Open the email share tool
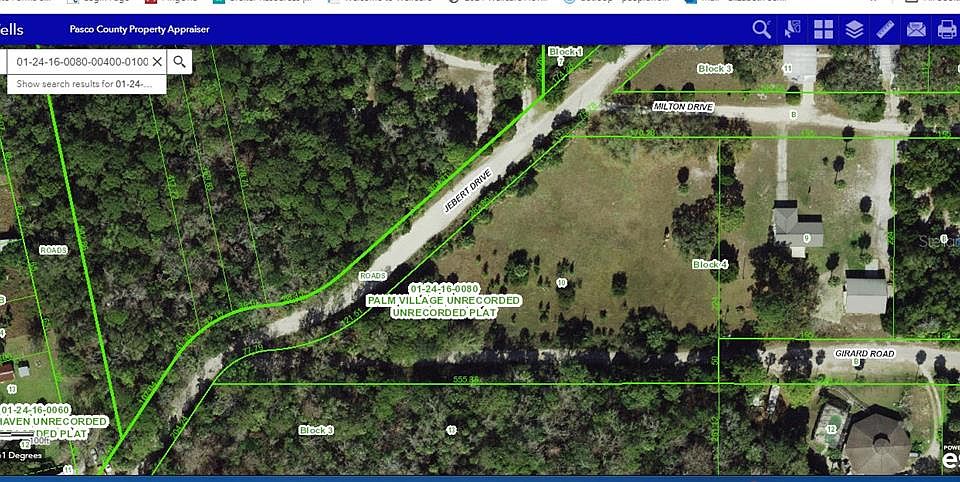960x482 pixels. point(915,29)
